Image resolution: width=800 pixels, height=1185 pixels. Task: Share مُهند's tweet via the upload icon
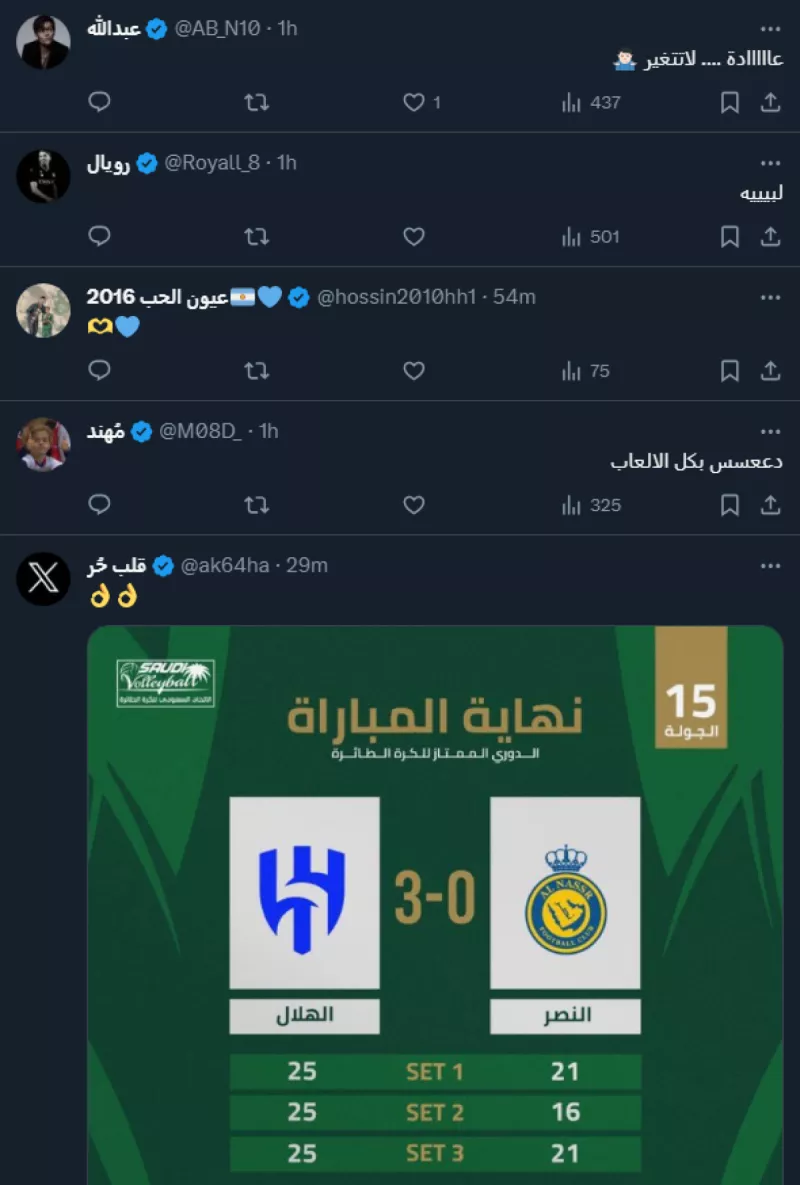click(771, 505)
